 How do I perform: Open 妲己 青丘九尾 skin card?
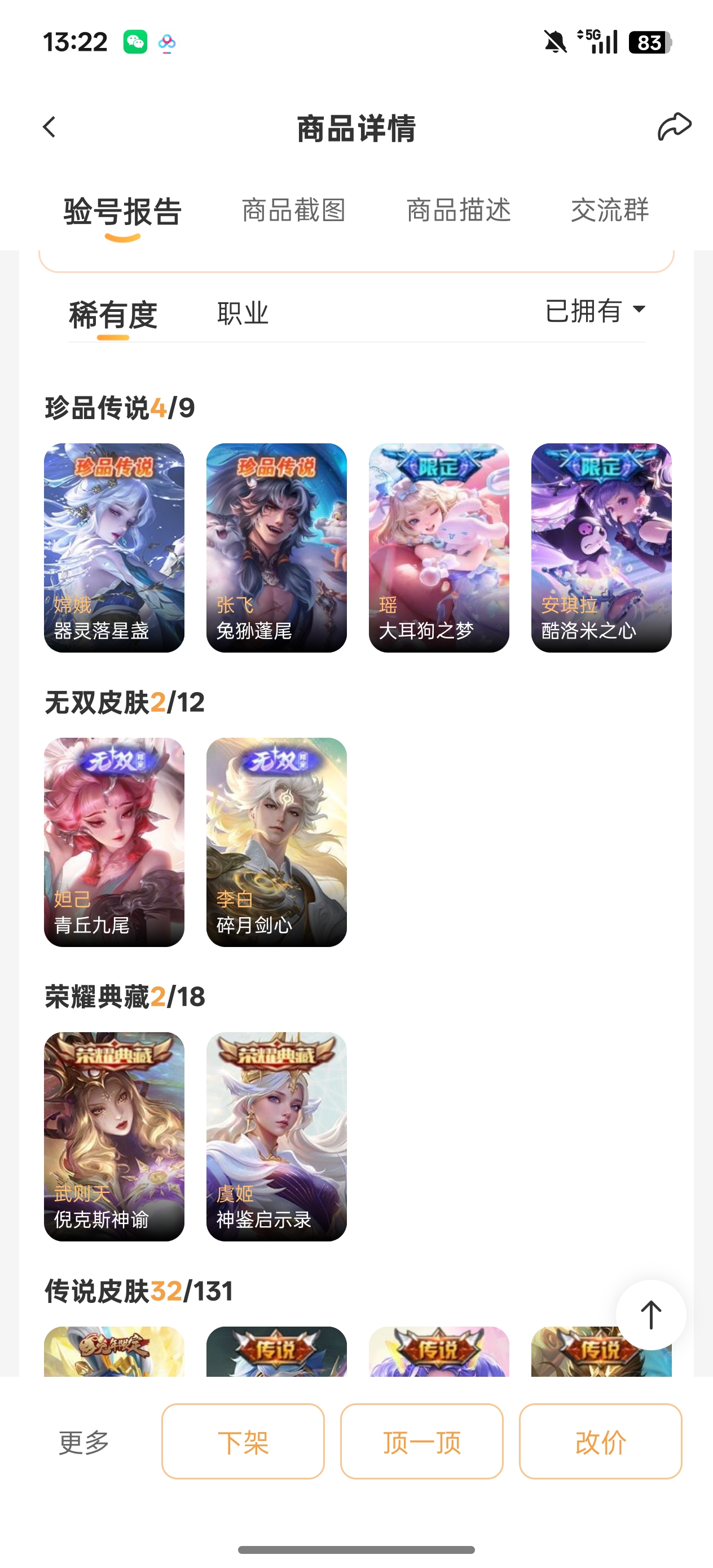tap(114, 842)
